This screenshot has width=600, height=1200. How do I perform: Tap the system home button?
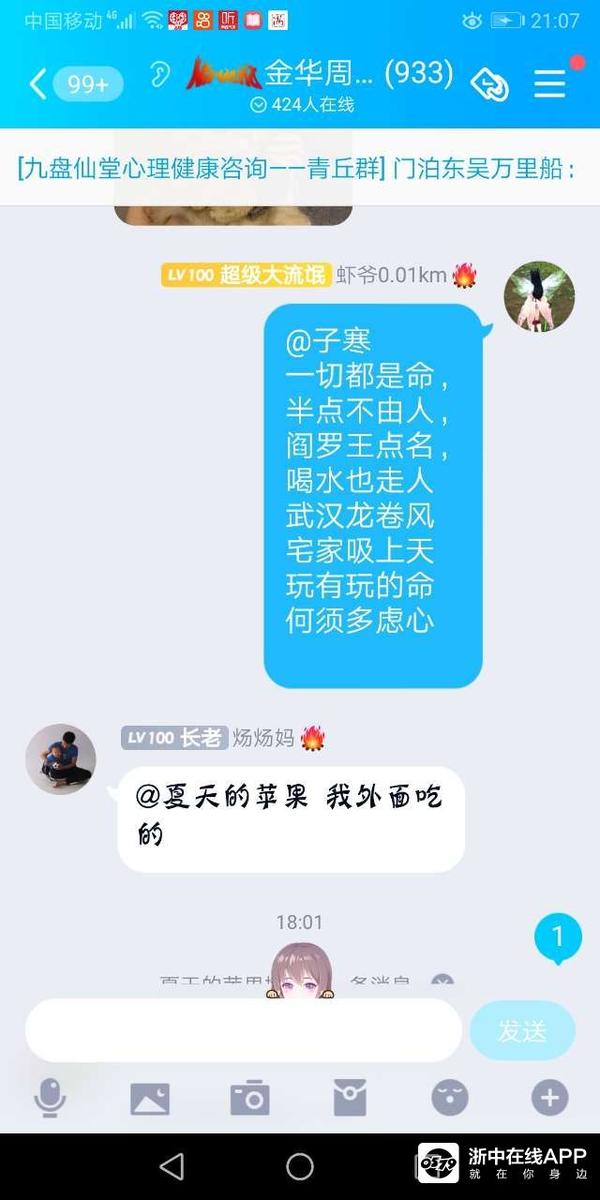(300, 1166)
